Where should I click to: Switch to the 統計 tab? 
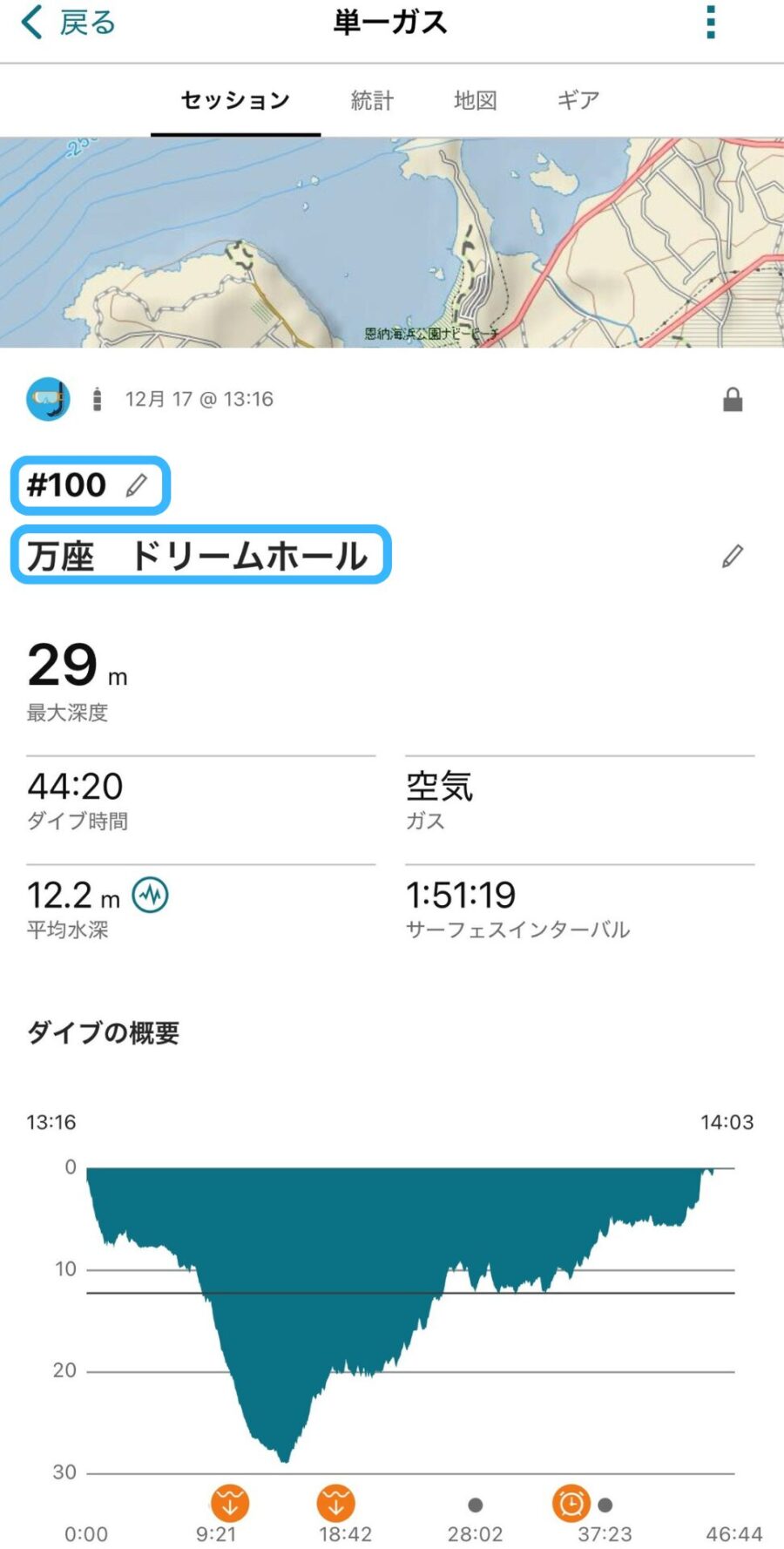(x=372, y=100)
